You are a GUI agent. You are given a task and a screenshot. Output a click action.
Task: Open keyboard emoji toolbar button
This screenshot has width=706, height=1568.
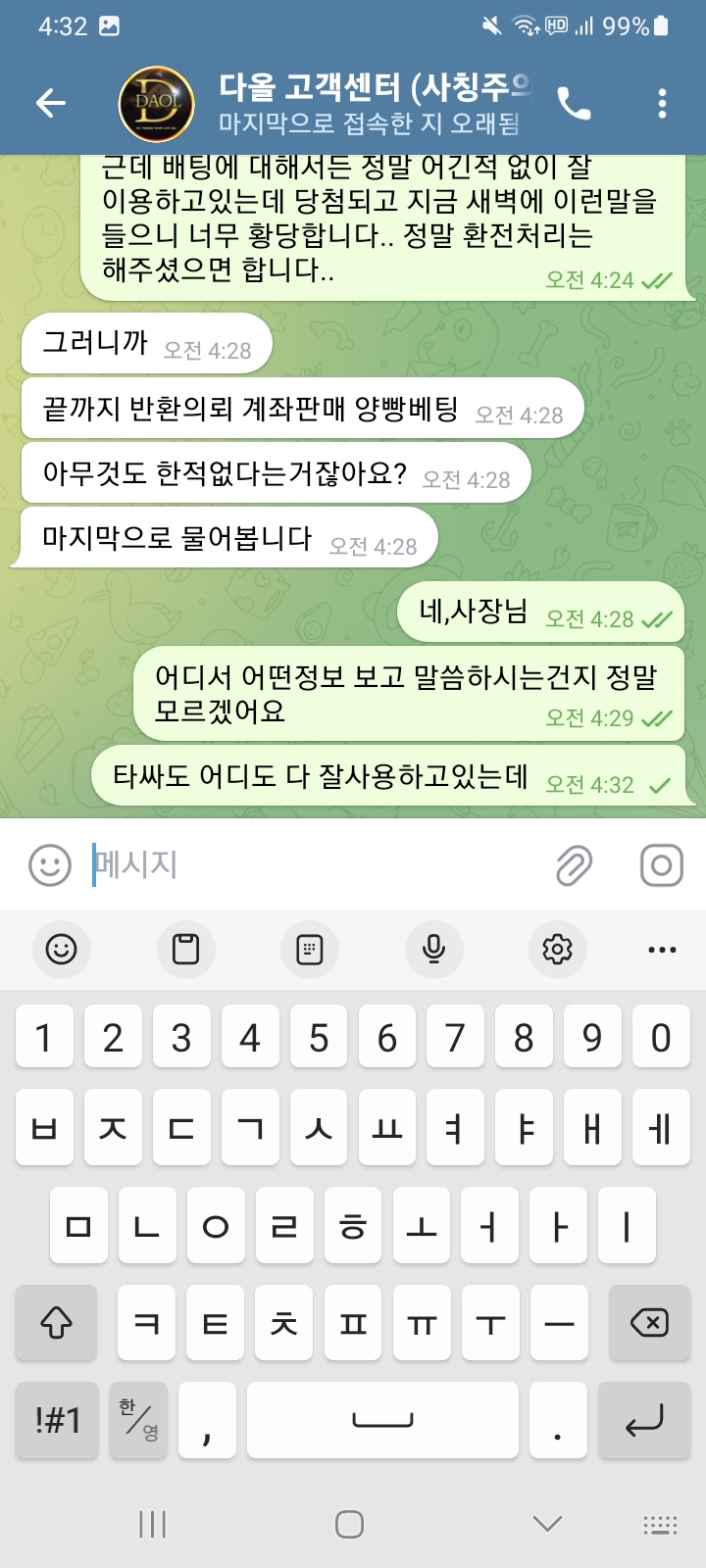click(61, 949)
